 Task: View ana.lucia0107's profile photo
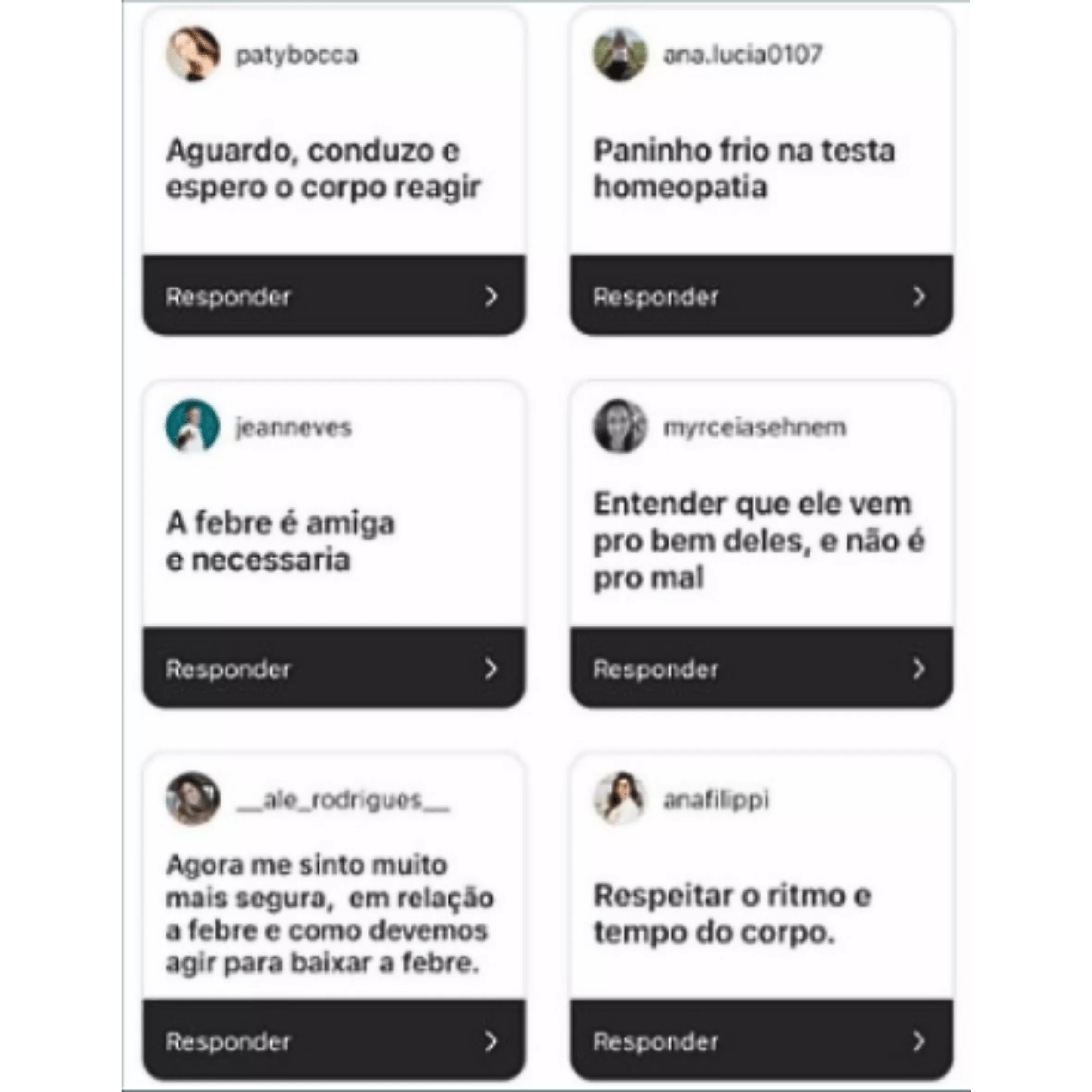click(x=620, y=54)
